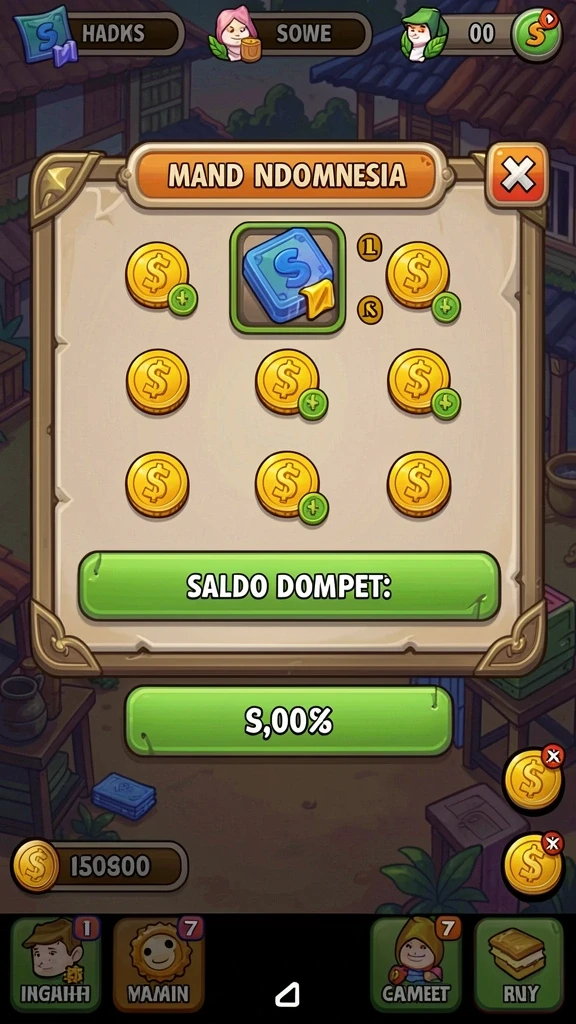Switch to the Mamin tab

[159, 964]
